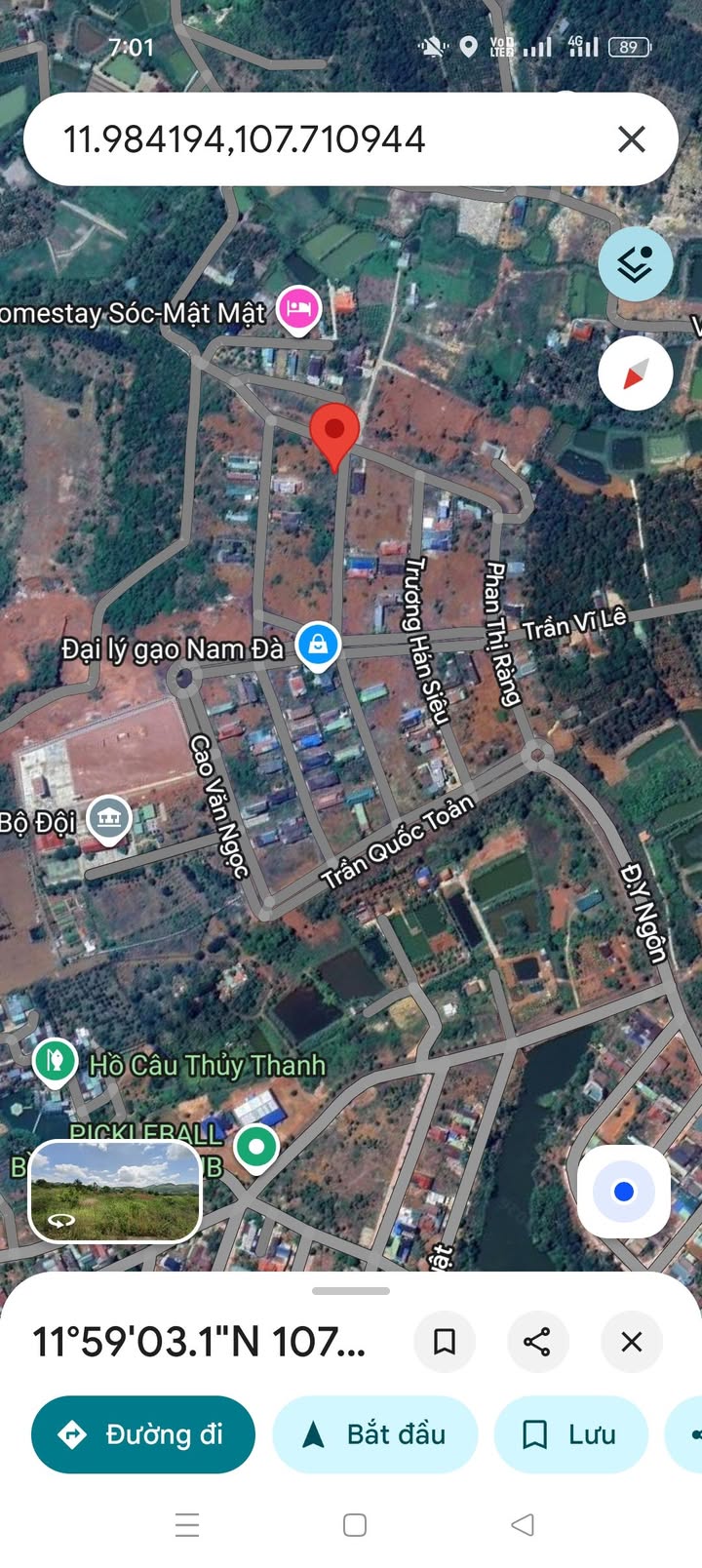Open the map layers selector
The width and height of the screenshot is (702, 1568).
635,263
